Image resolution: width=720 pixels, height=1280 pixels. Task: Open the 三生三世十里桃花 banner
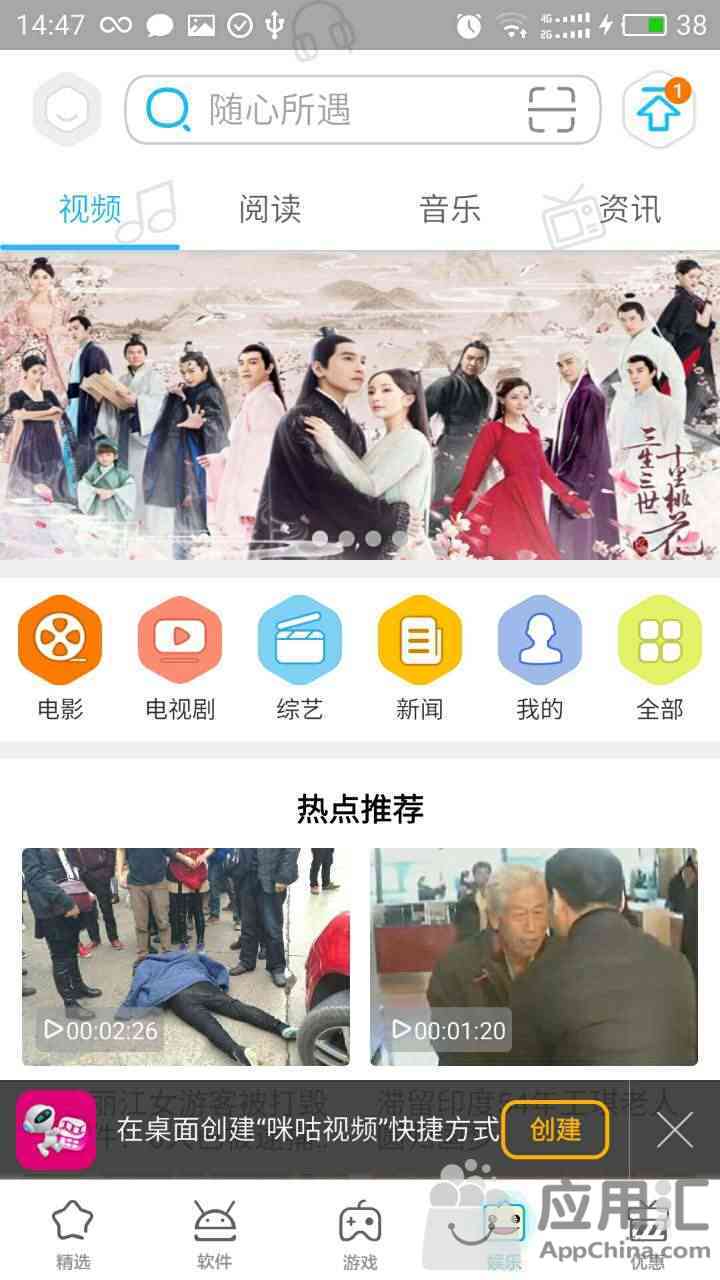[360, 405]
